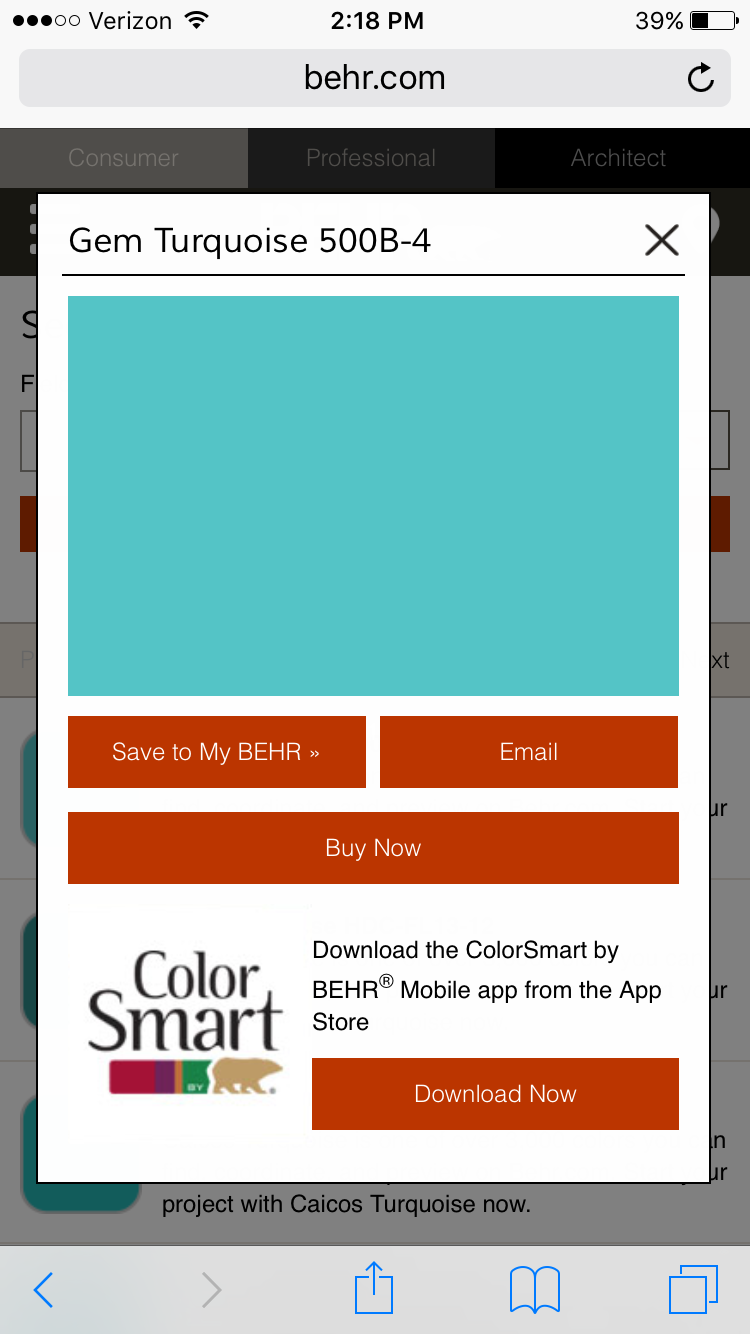Save Gem Turquoise to My BEHR

(x=216, y=752)
